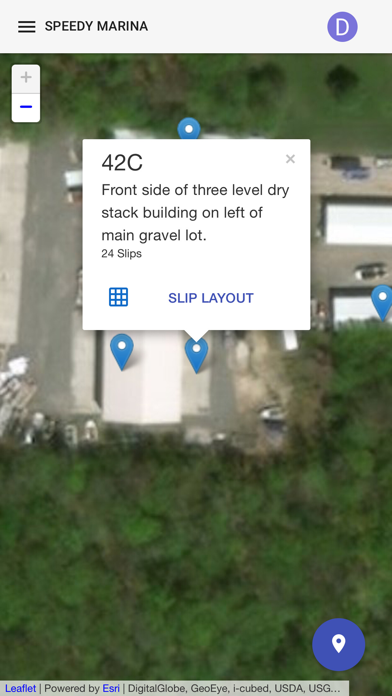
Task: Open the hamburger navigation menu
Action: pos(27,27)
